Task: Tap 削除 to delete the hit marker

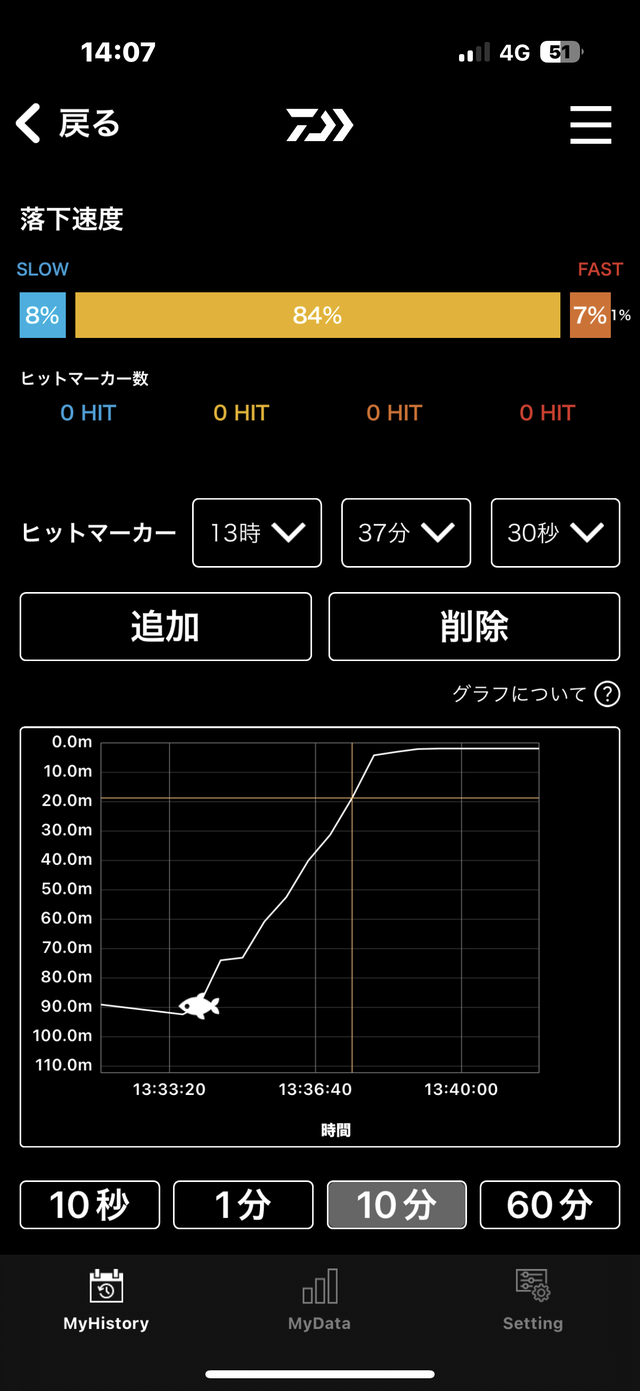Action: tap(474, 627)
